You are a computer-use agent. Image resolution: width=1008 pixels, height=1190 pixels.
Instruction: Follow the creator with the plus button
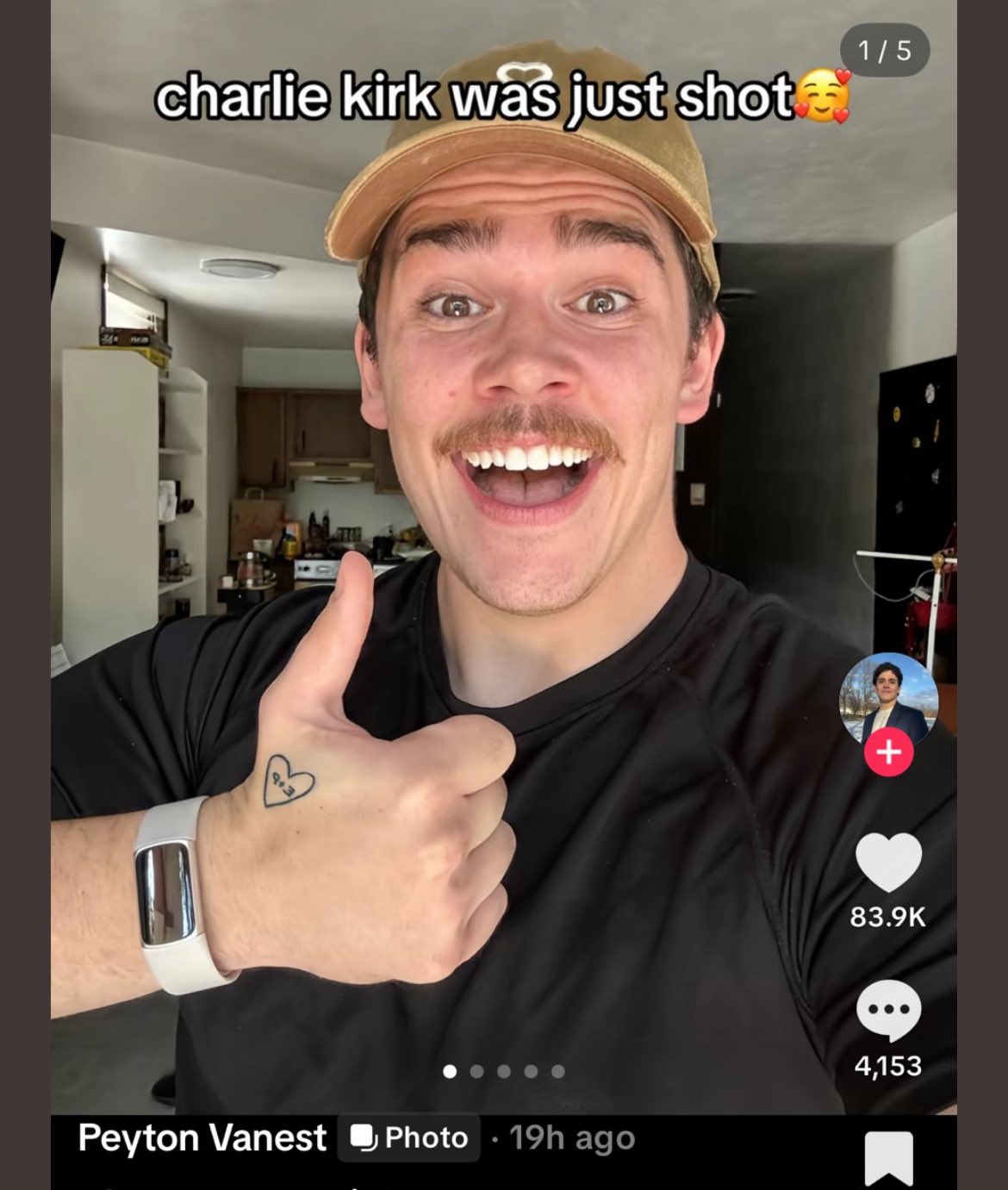pos(888,752)
